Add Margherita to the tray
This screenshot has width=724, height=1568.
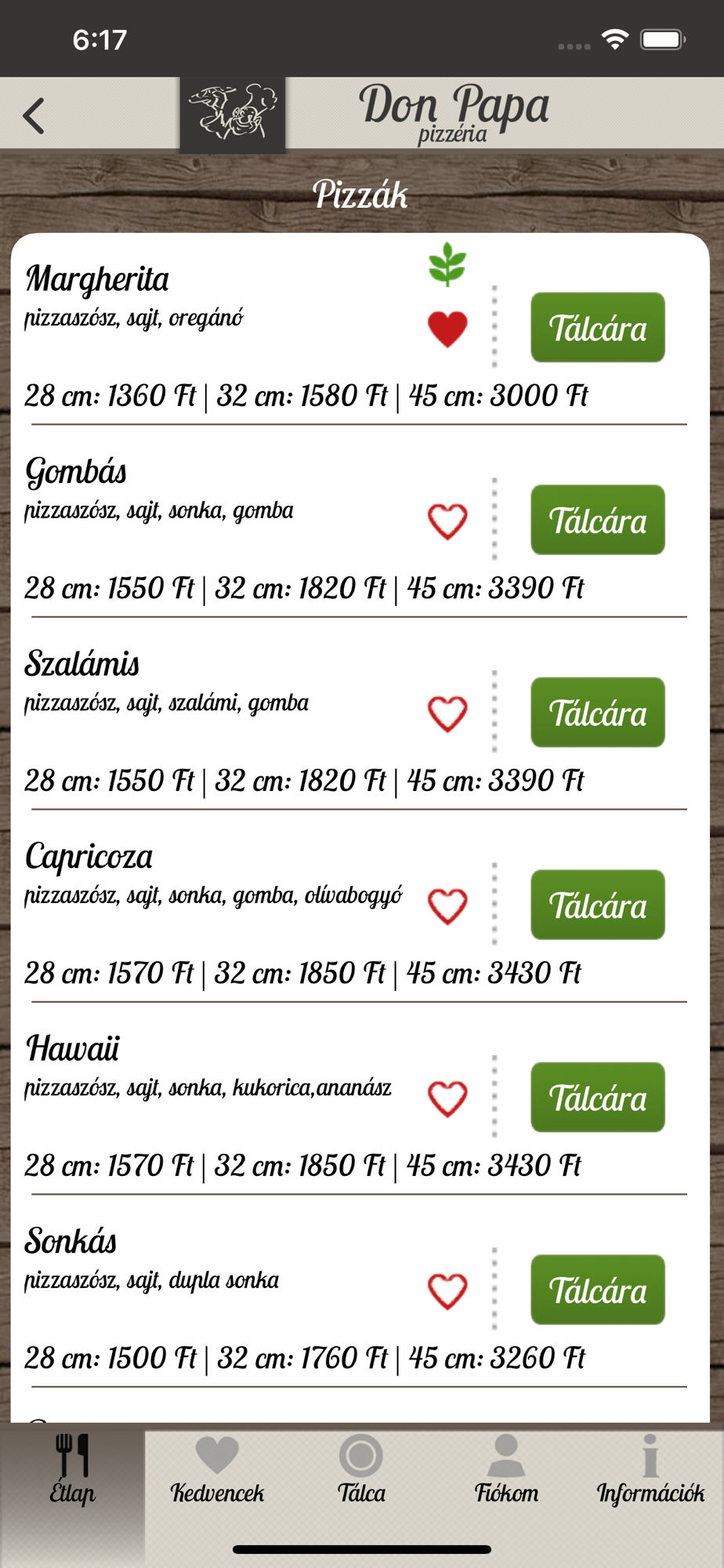pos(598,328)
